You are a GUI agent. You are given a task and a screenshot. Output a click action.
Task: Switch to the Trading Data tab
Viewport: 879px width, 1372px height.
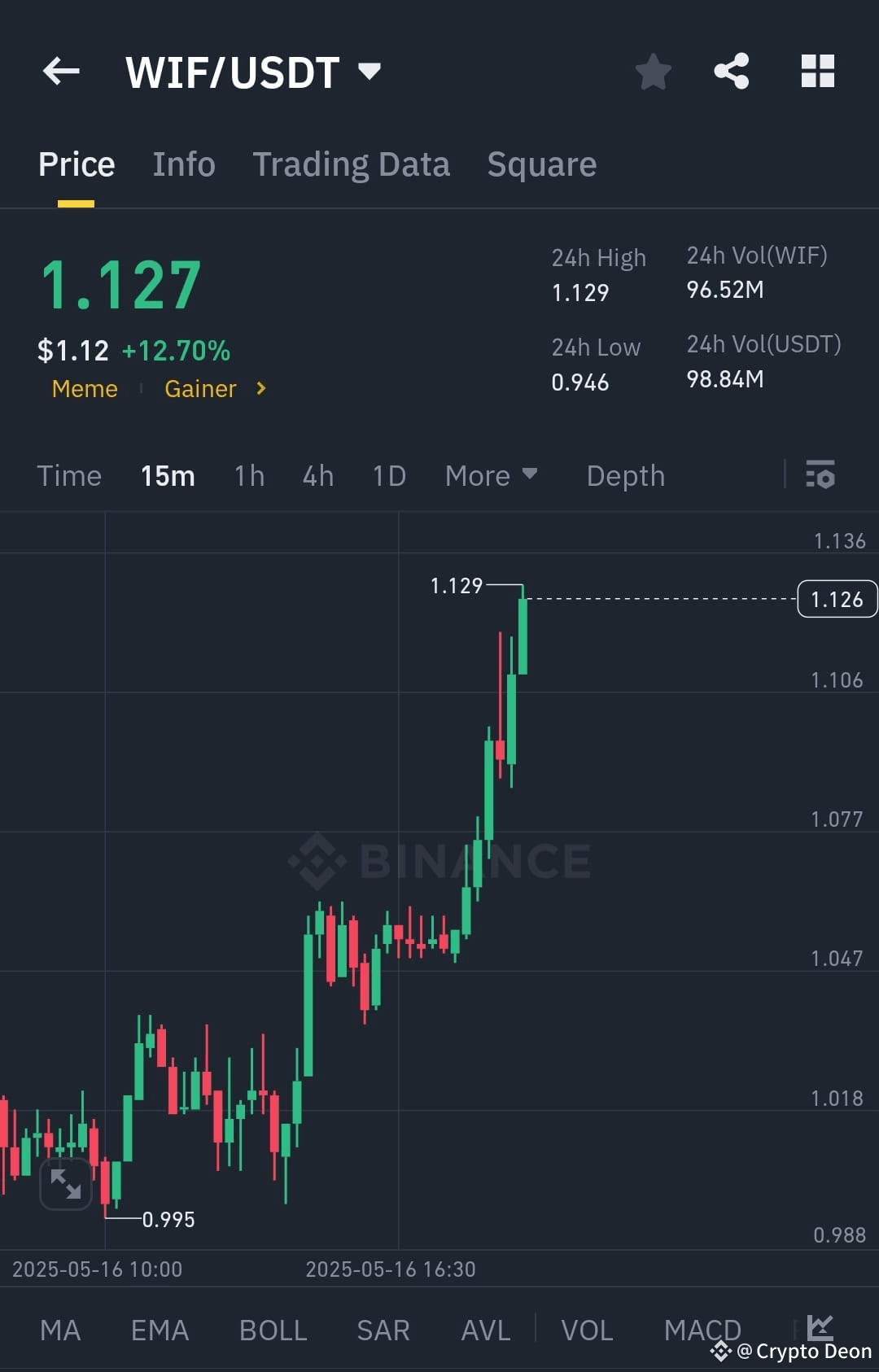pyautogui.click(x=352, y=164)
